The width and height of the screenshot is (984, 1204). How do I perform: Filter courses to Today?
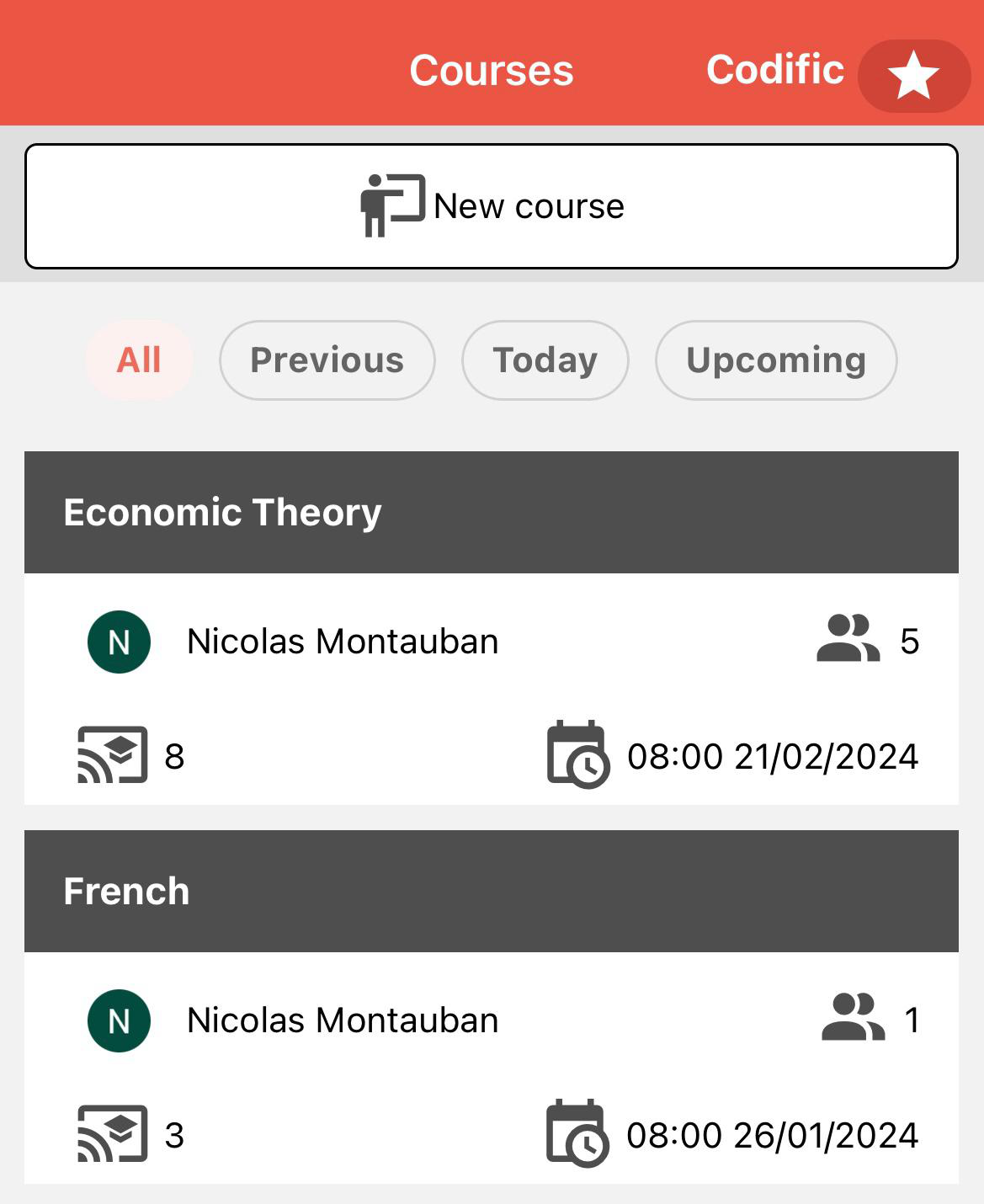pyautogui.click(x=545, y=360)
